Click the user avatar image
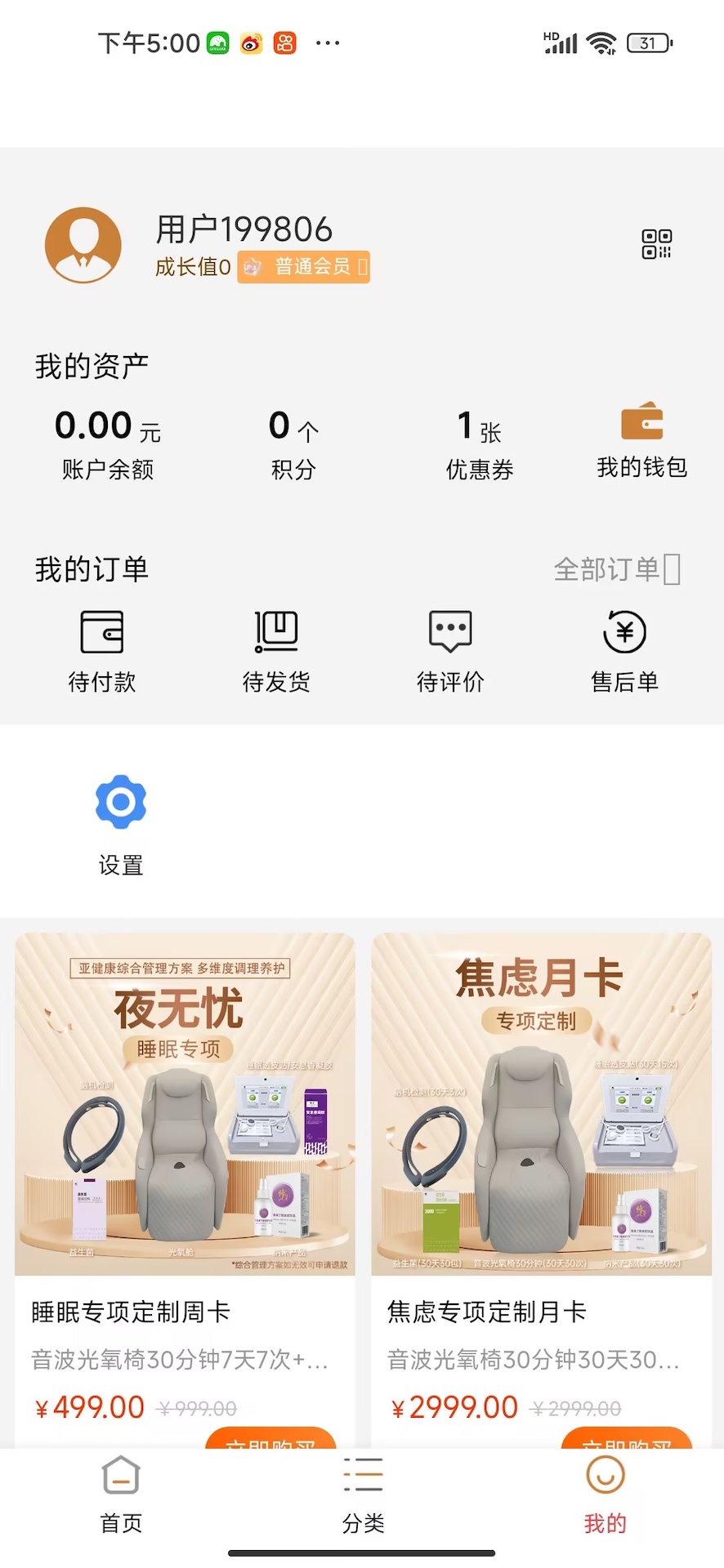 [x=83, y=245]
